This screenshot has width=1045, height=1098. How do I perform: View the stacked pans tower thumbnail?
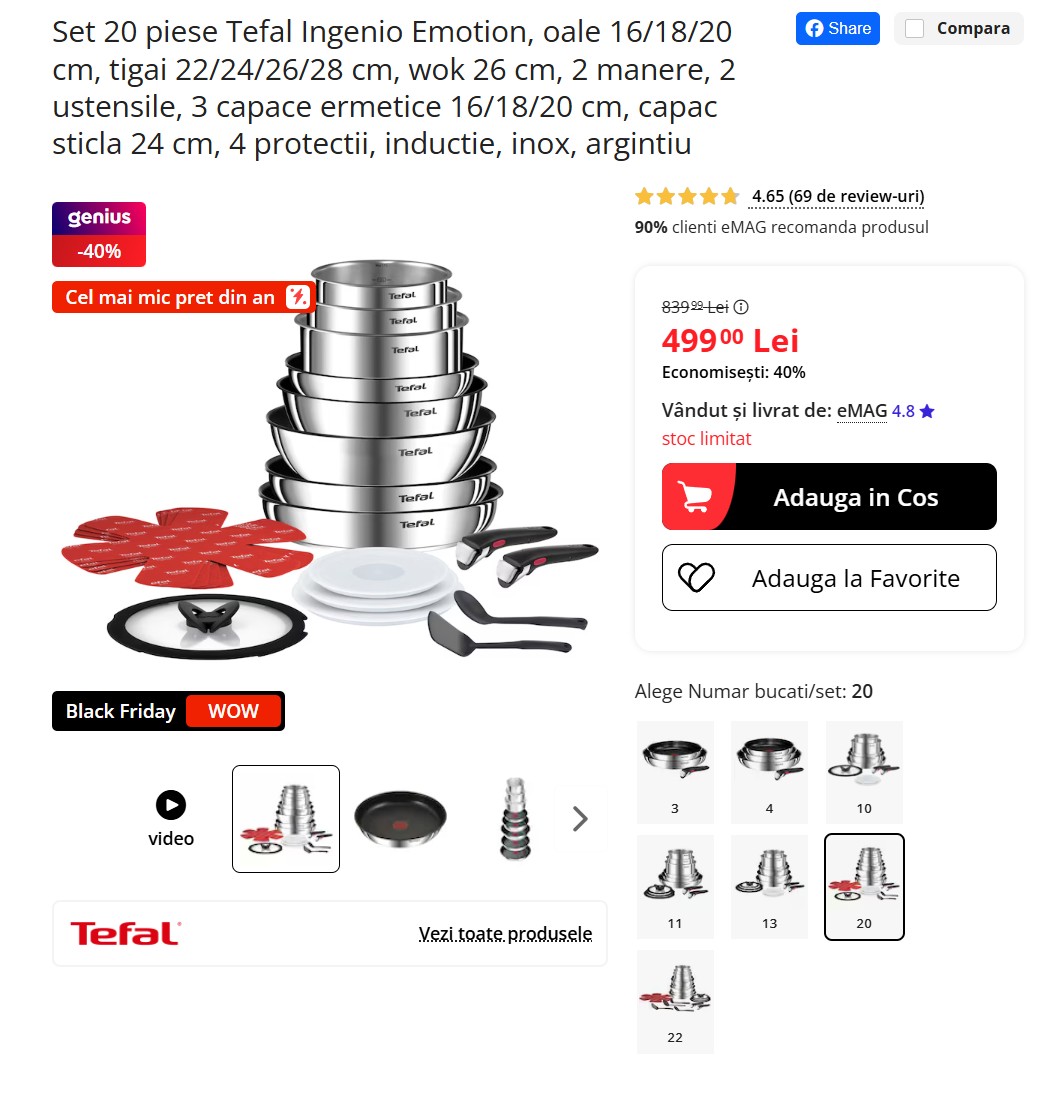tap(513, 818)
